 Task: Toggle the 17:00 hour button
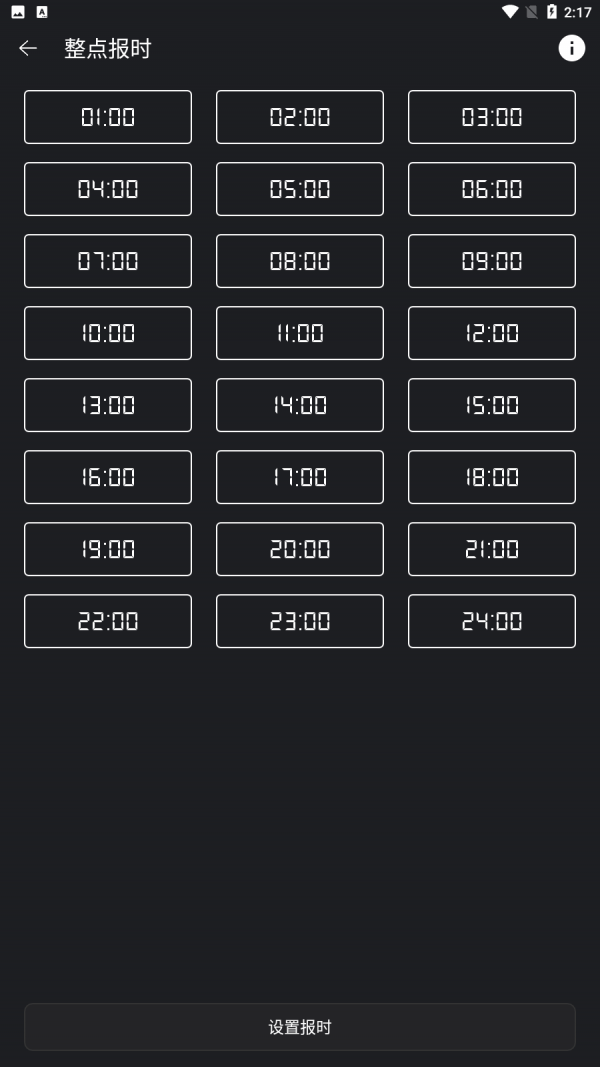pyautogui.click(x=300, y=477)
